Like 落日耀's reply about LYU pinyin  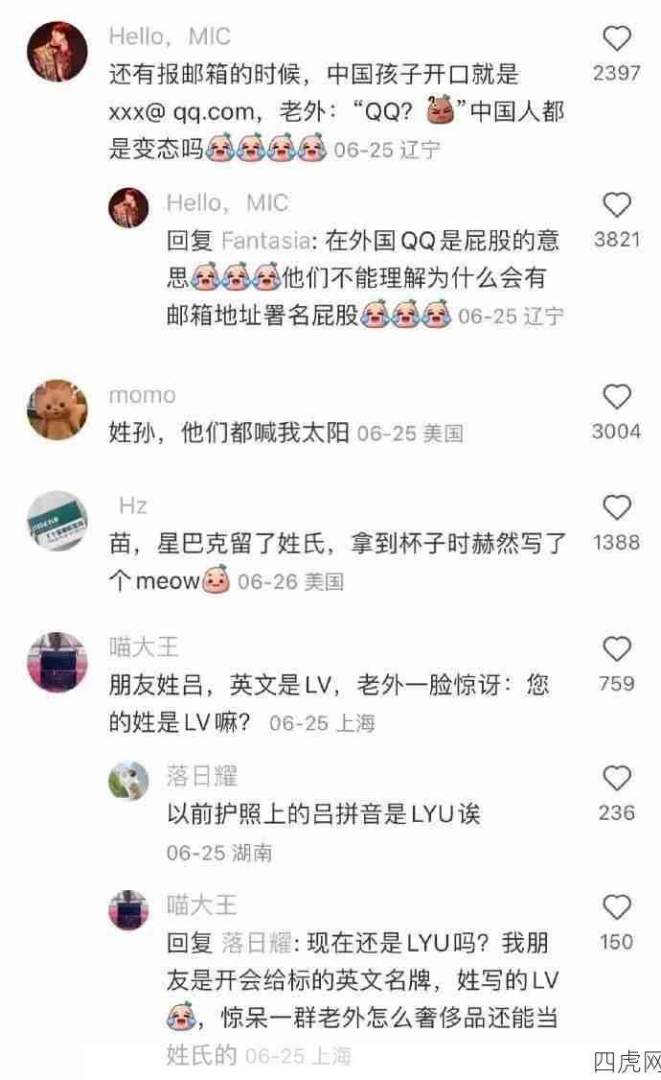(x=618, y=778)
